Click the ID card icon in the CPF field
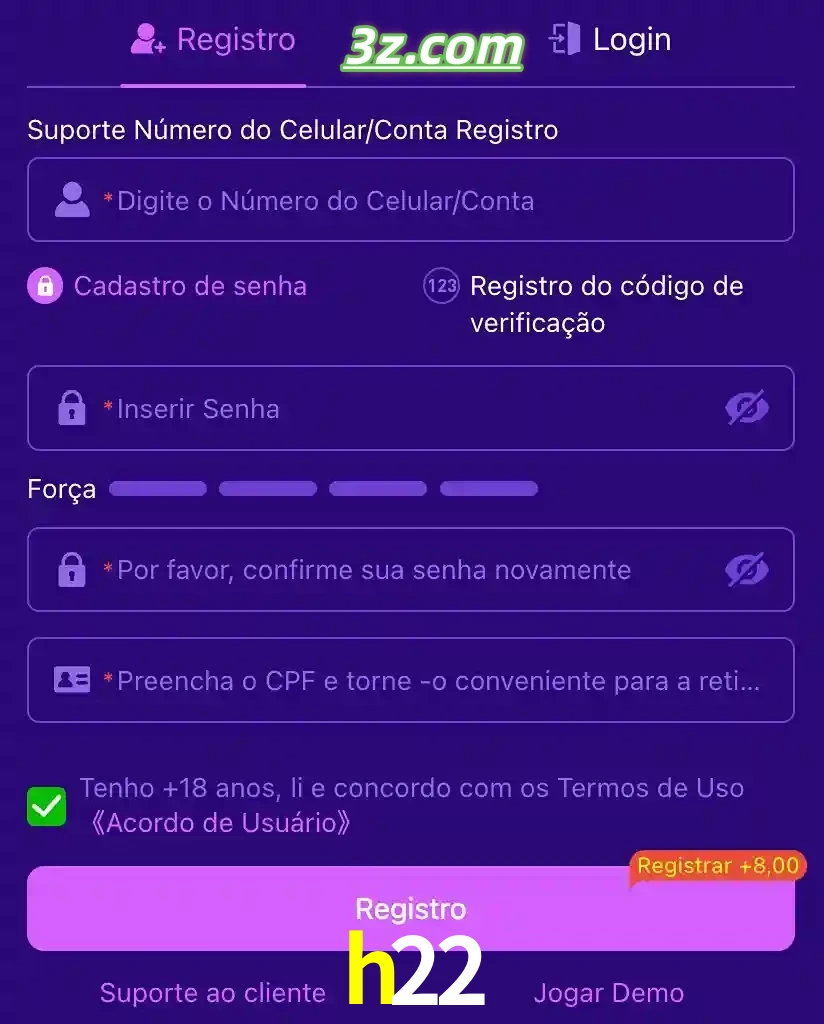The height and width of the screenshot is (1024, 824). point(70,680)
